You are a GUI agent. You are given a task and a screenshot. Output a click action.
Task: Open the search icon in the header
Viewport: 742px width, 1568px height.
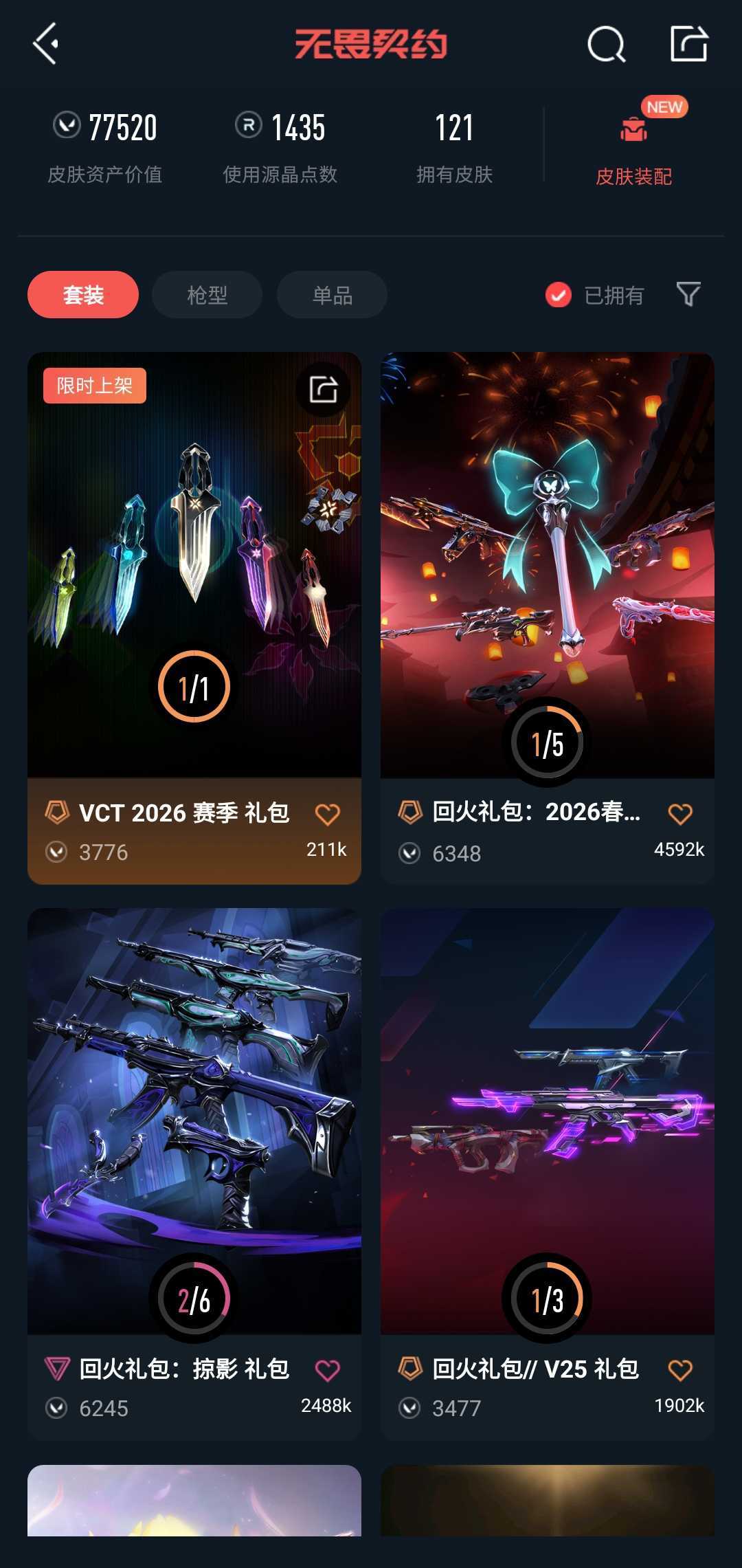pos(606,45)
